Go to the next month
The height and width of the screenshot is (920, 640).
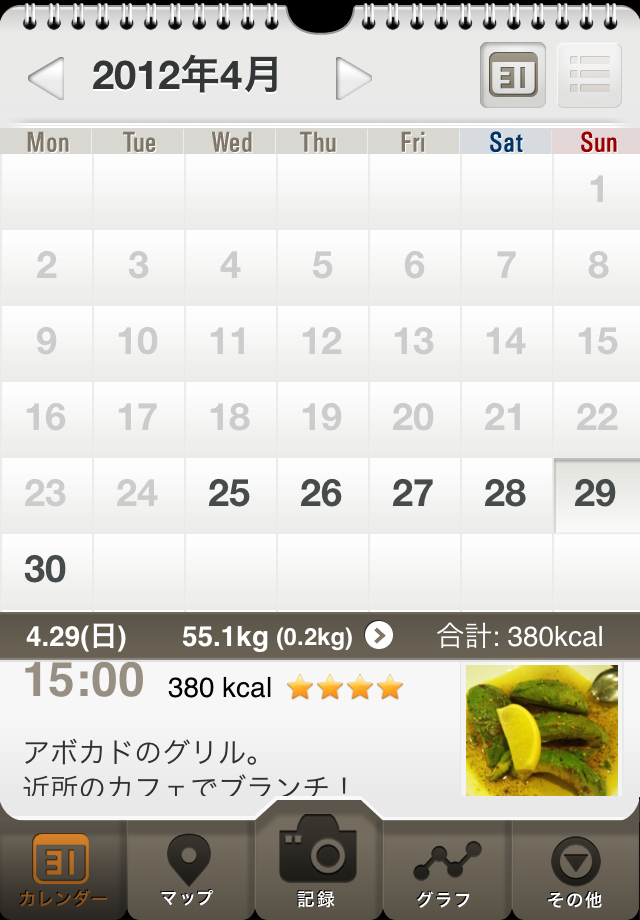point(353,79)
